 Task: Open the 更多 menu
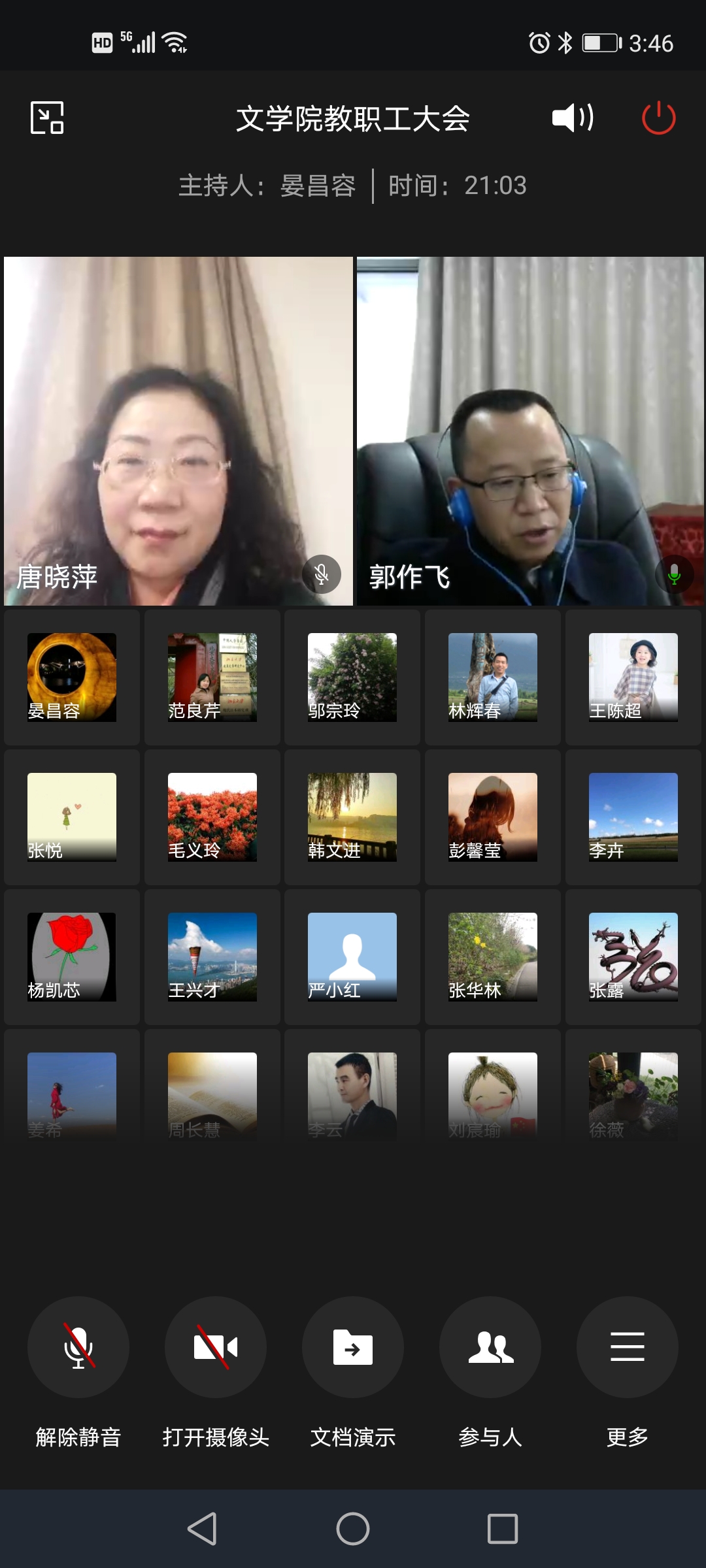click(x=628, y=1347)
